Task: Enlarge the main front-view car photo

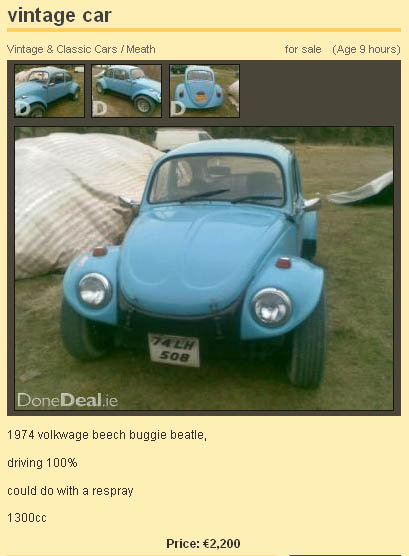Action: point(204,268)
